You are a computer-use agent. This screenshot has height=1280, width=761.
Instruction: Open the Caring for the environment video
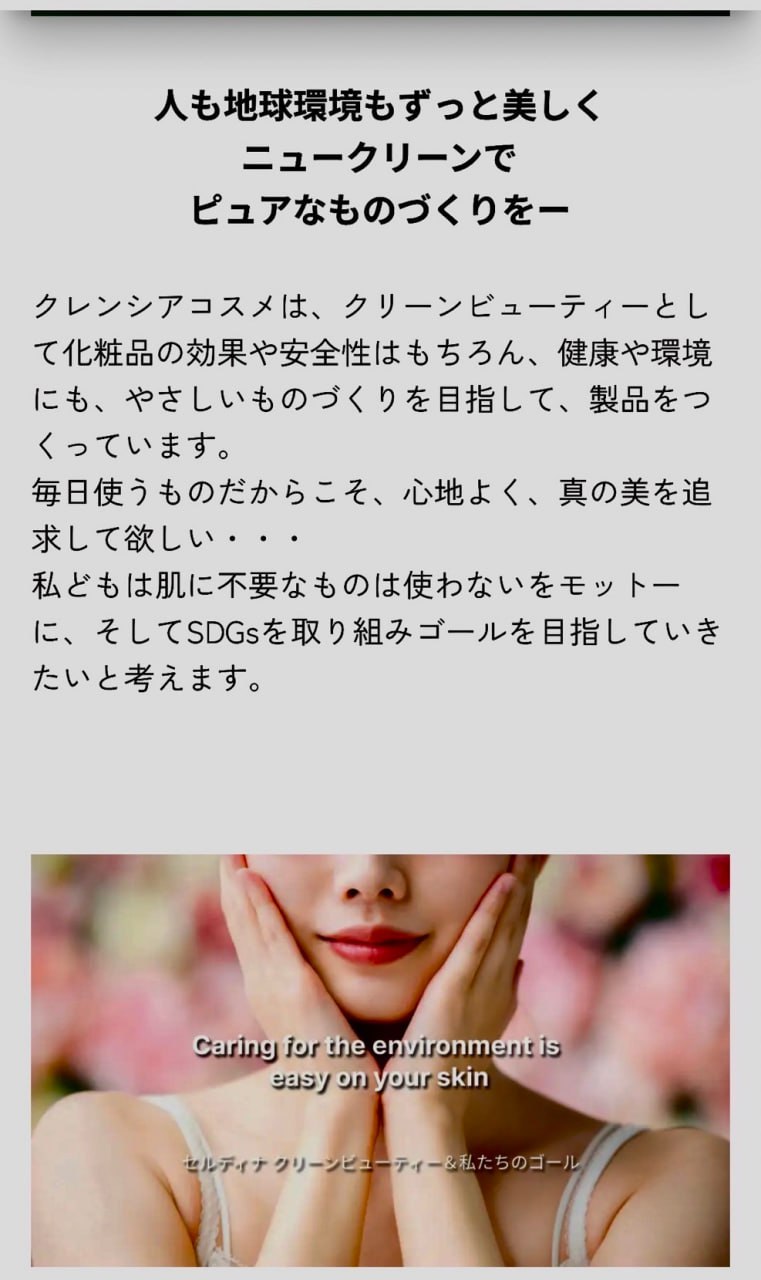point(380,1060)
